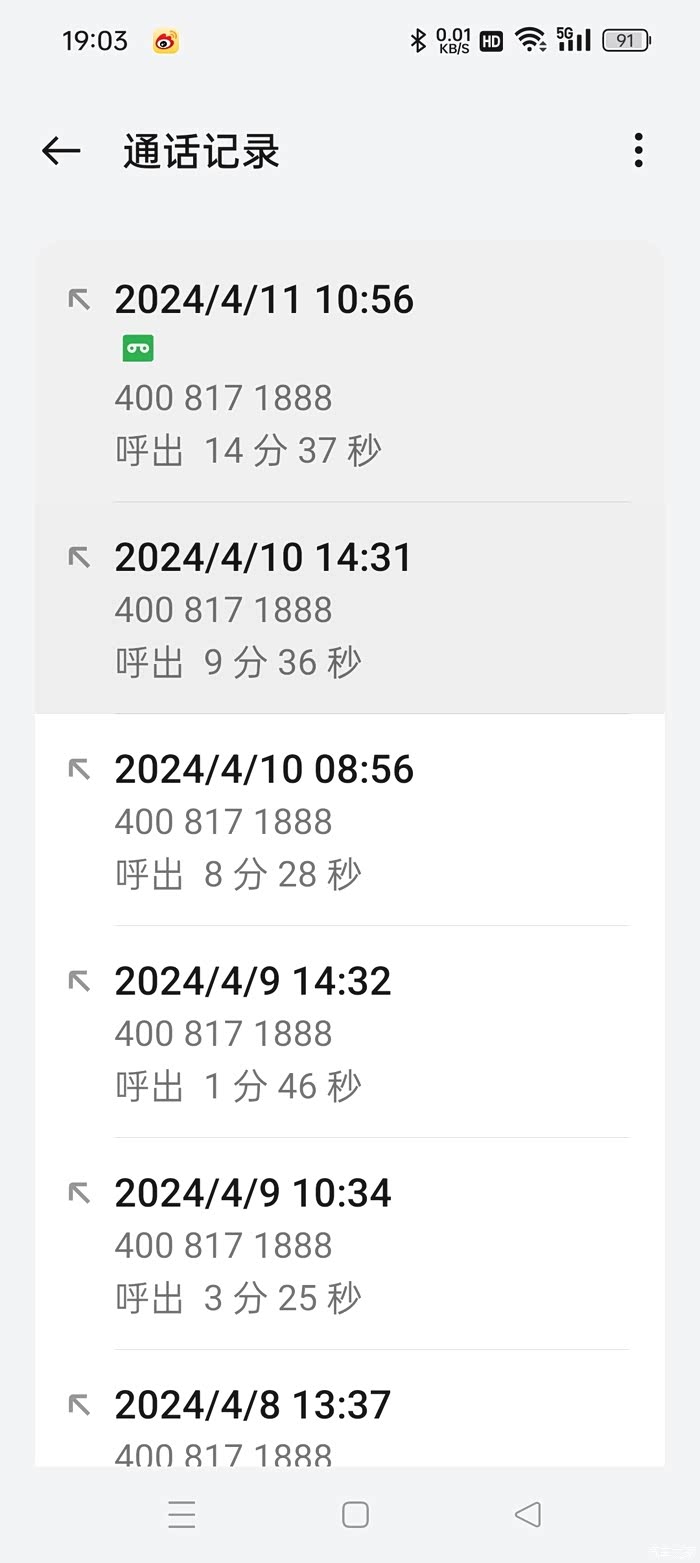Go back from the call log screen
This screenshot has height=1563, width=700.
click(x=61, y=151)
